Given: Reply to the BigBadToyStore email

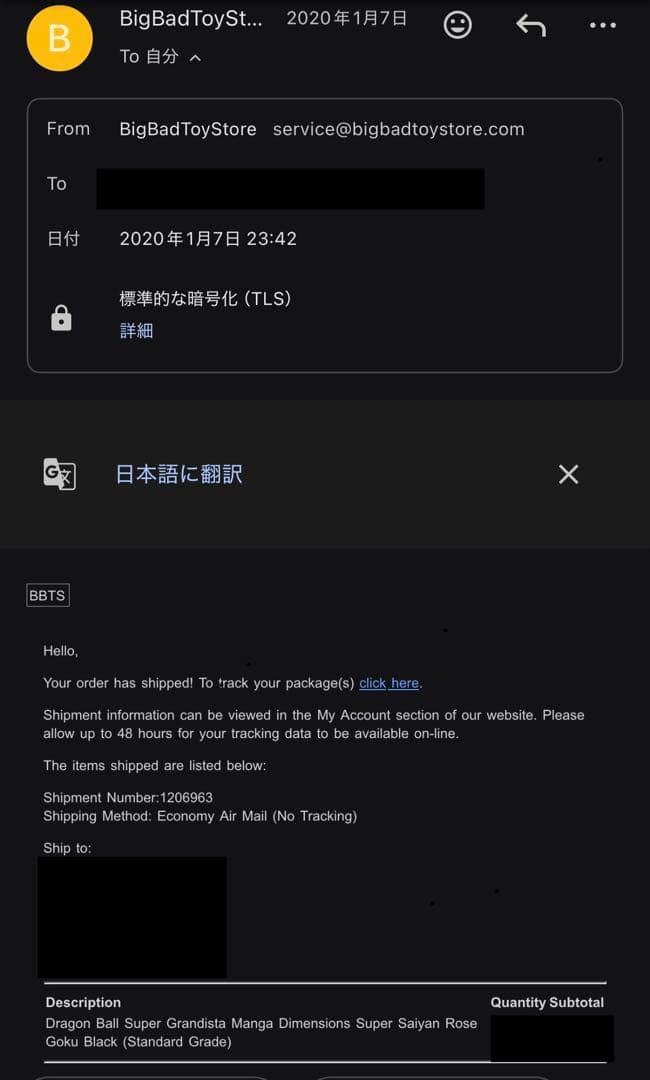Looking at the screenshot, I should click(531, 25).
